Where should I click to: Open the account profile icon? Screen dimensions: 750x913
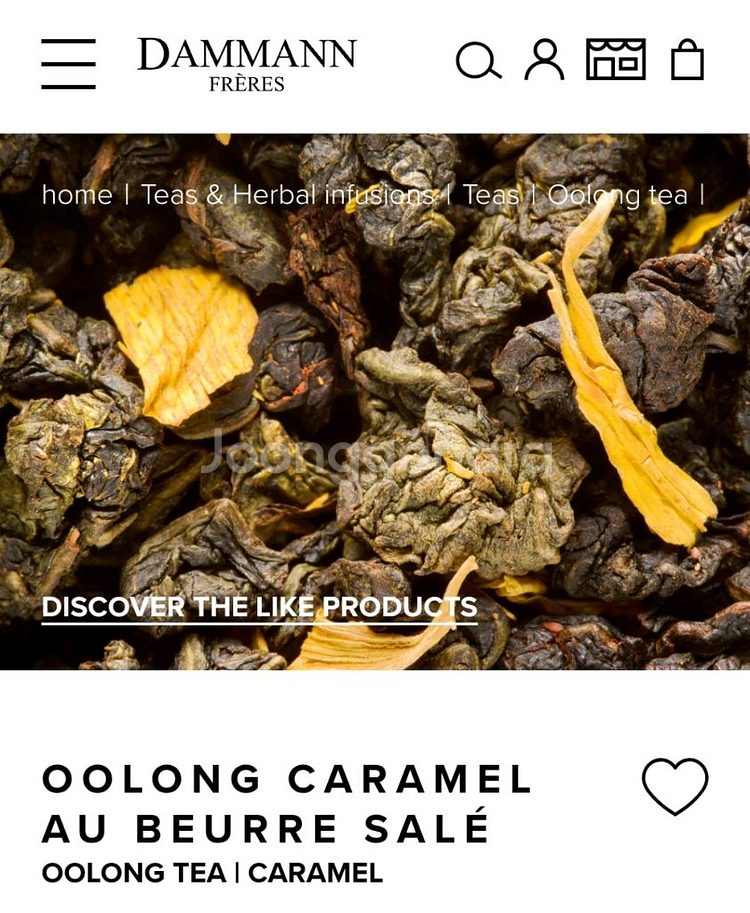544,59
